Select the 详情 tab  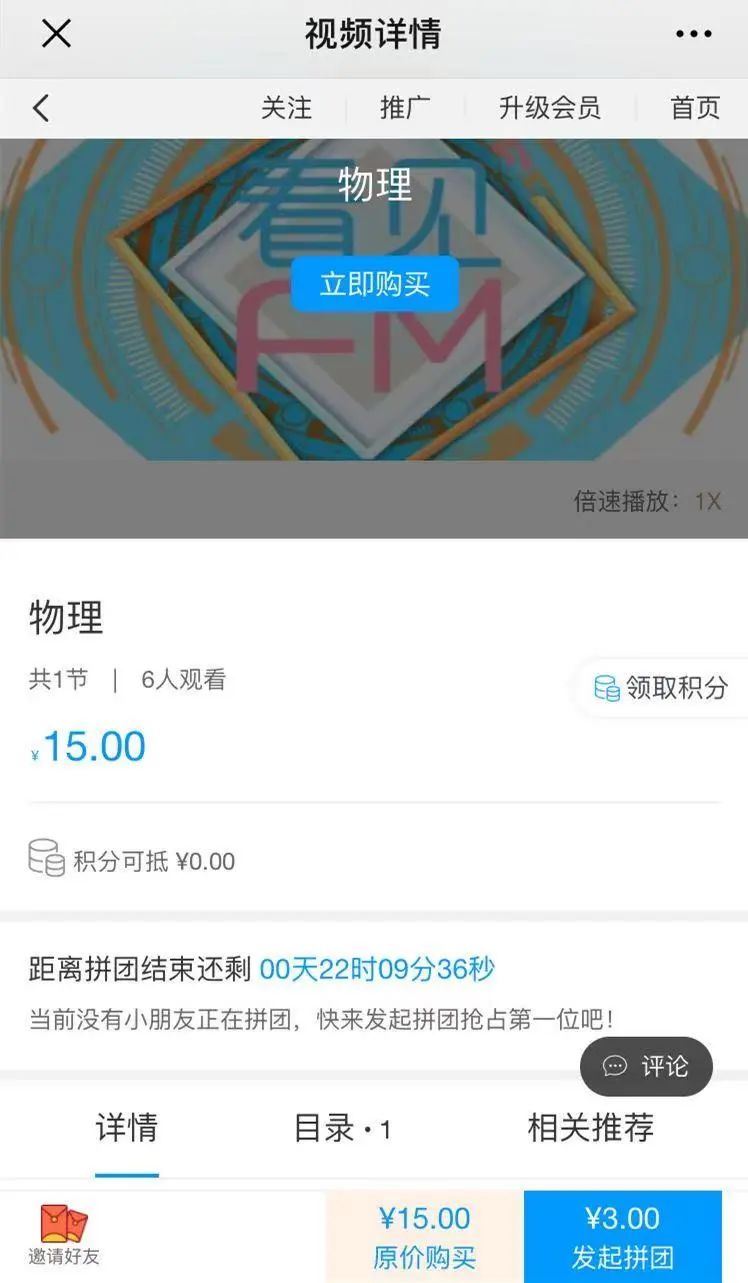pos(126,1128)
